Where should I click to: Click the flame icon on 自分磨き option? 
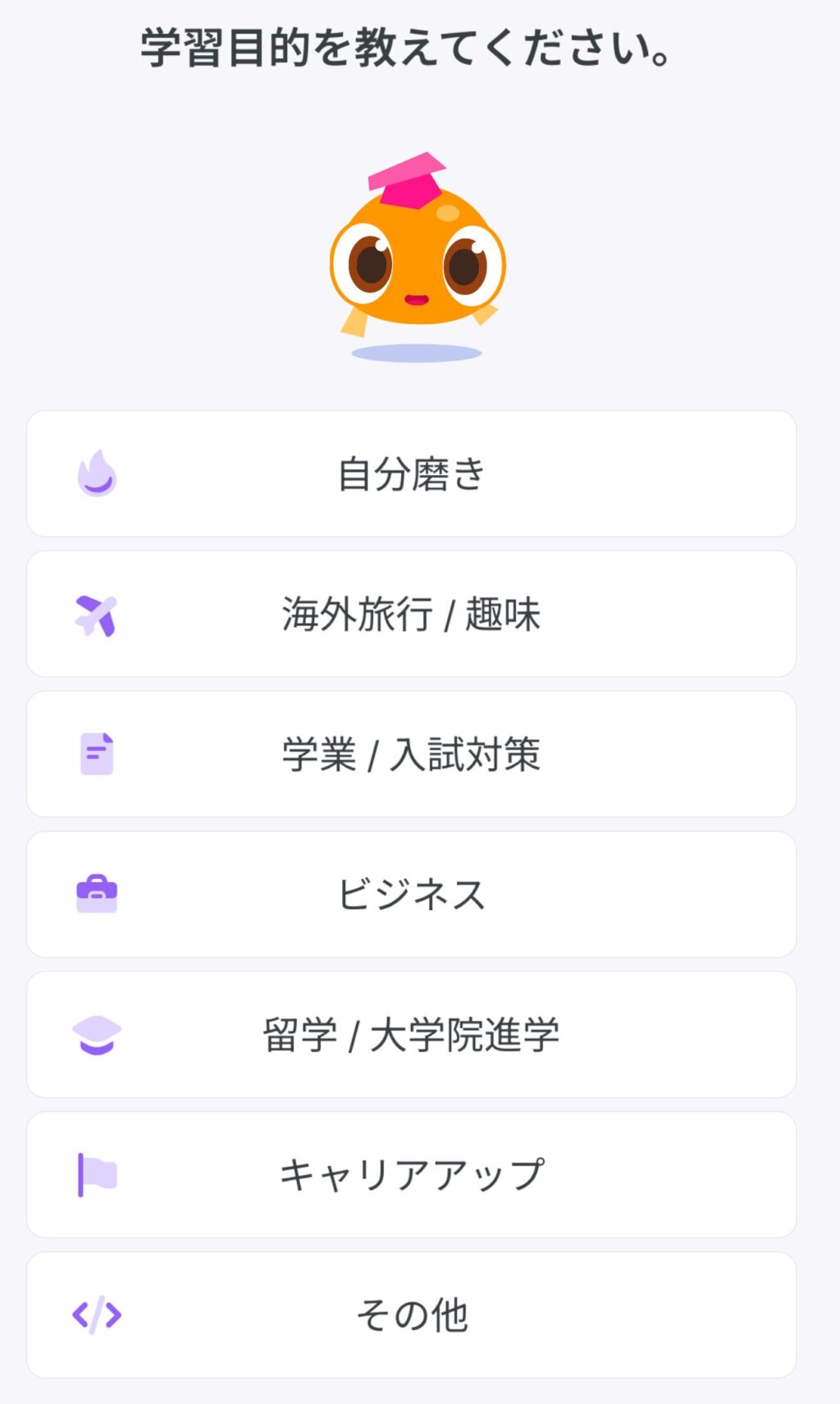click(x=97, y=473)
